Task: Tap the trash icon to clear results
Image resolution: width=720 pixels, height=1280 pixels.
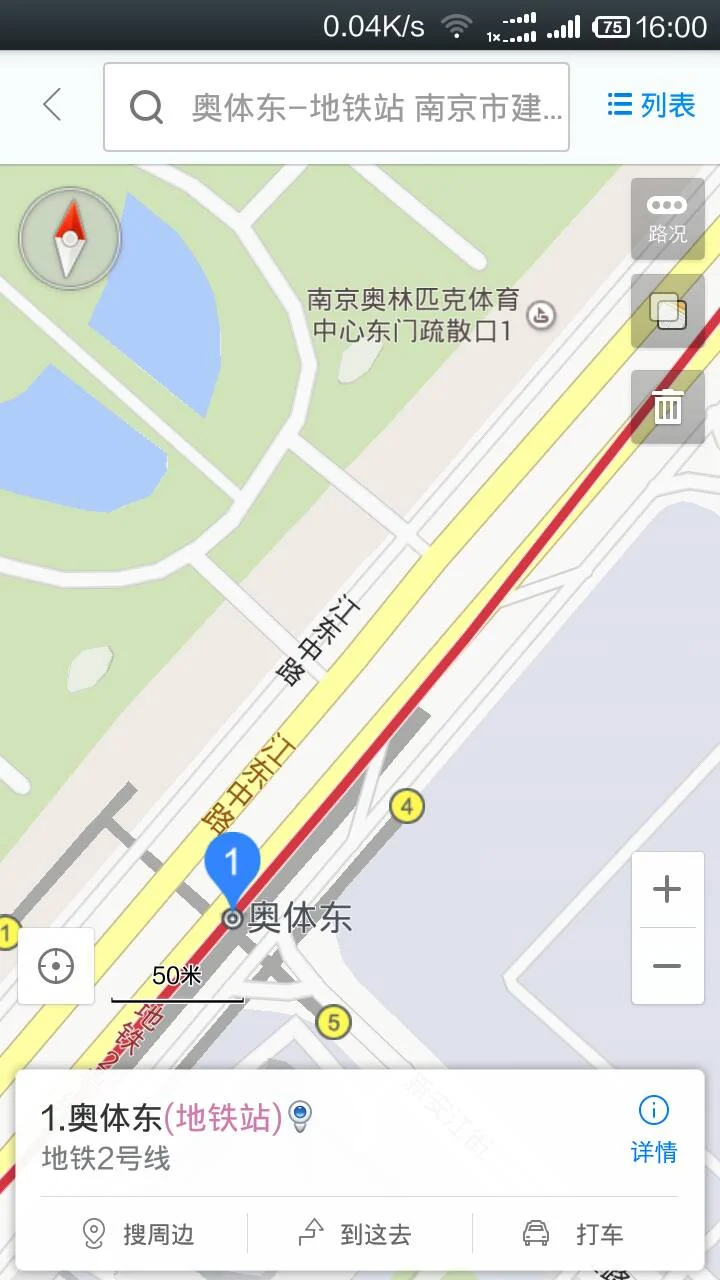Action: point(666,407)
